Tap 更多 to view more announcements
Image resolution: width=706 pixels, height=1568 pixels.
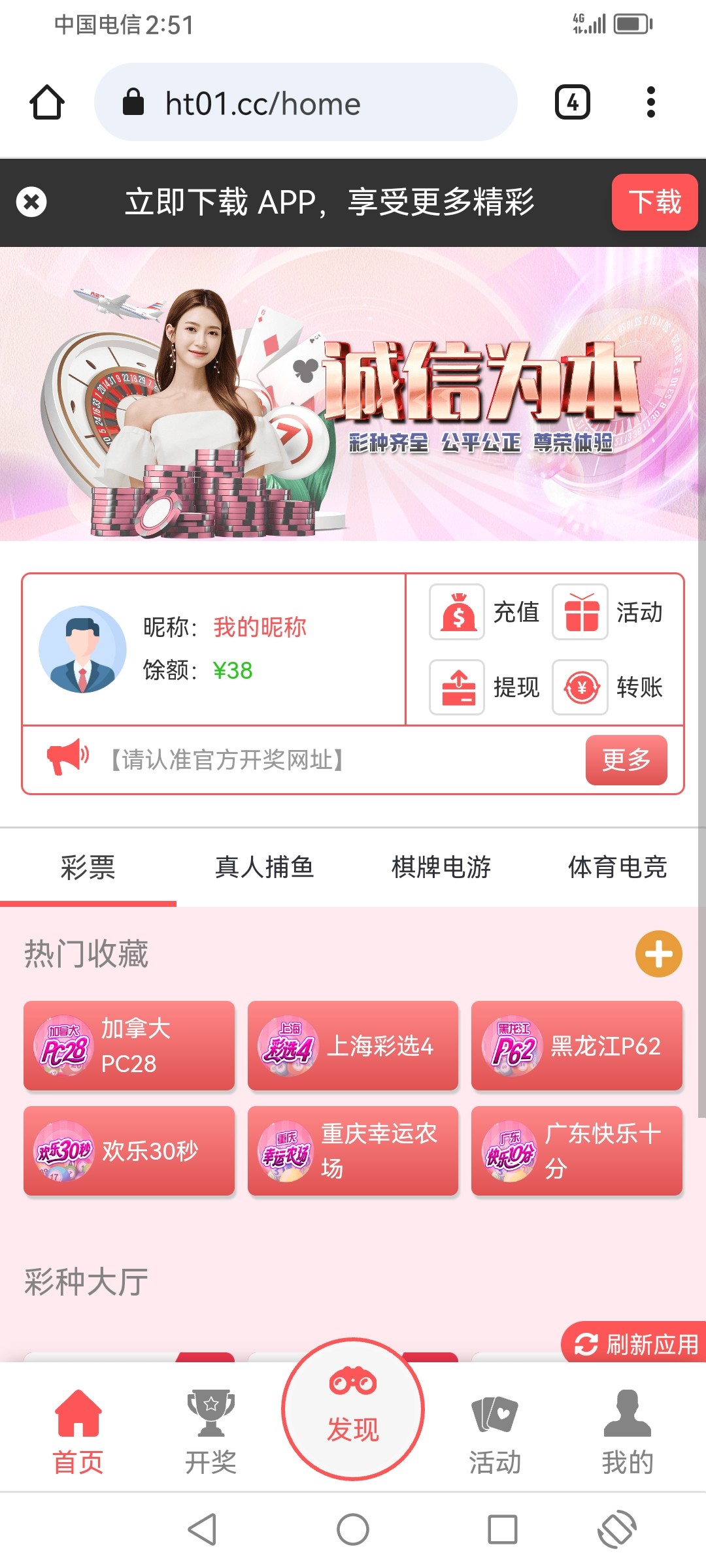tap(626, 760)
